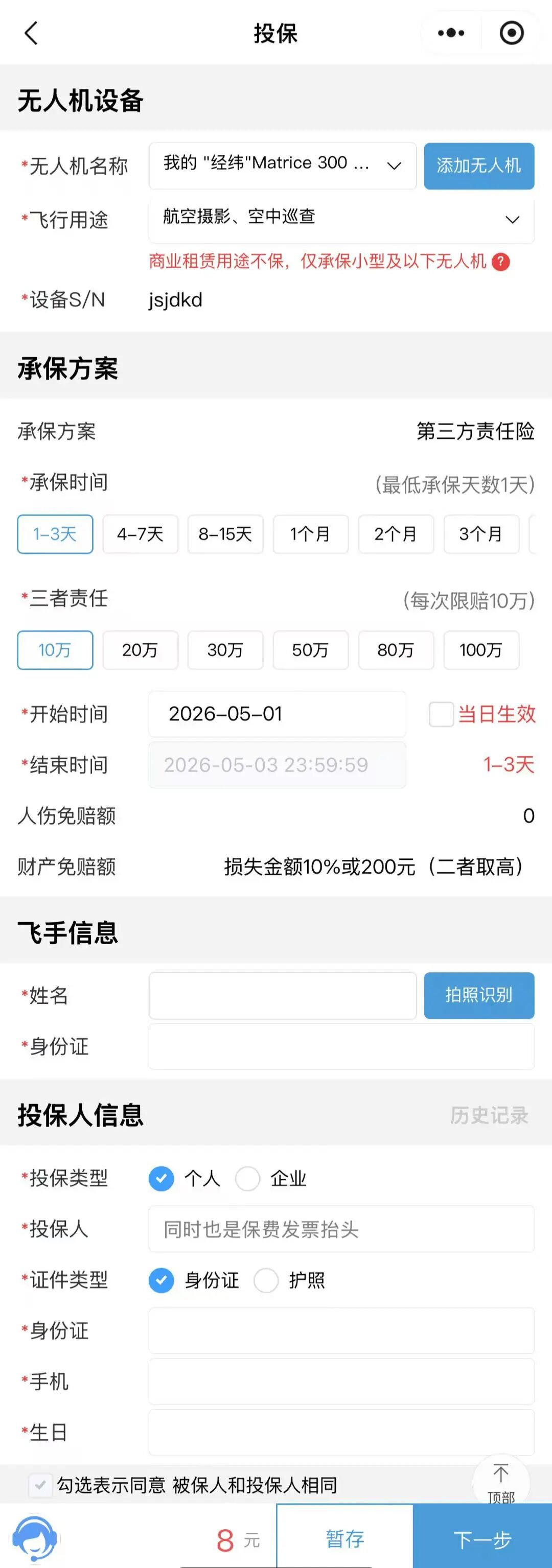The width and height of the screenshot is (552, 1568).
Task: Check the 当日生效 box
Action: [x=441, y=715]
